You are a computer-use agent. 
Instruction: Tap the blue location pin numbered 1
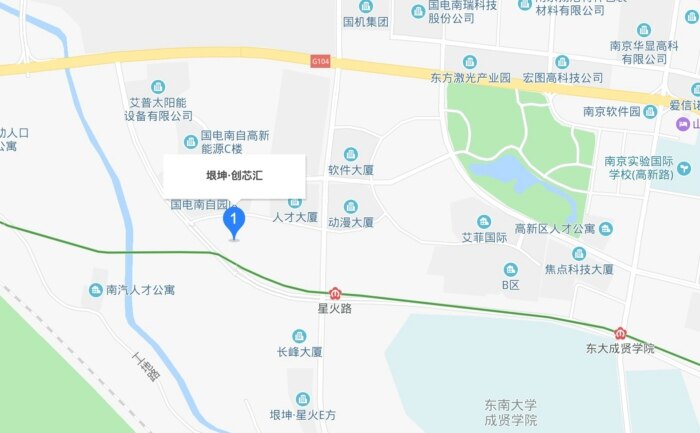click(x=234, y=219)
